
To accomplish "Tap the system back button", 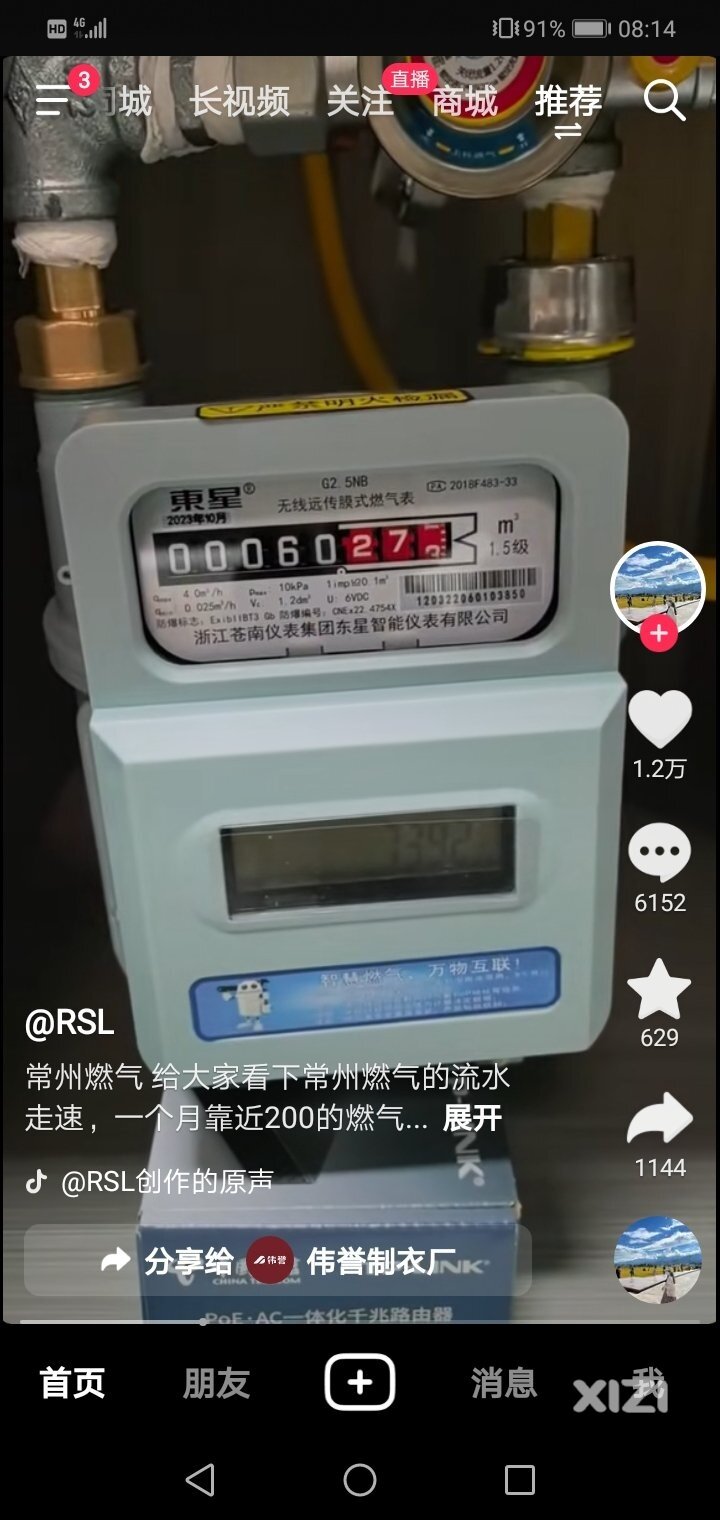I will tap(200, 1480).
